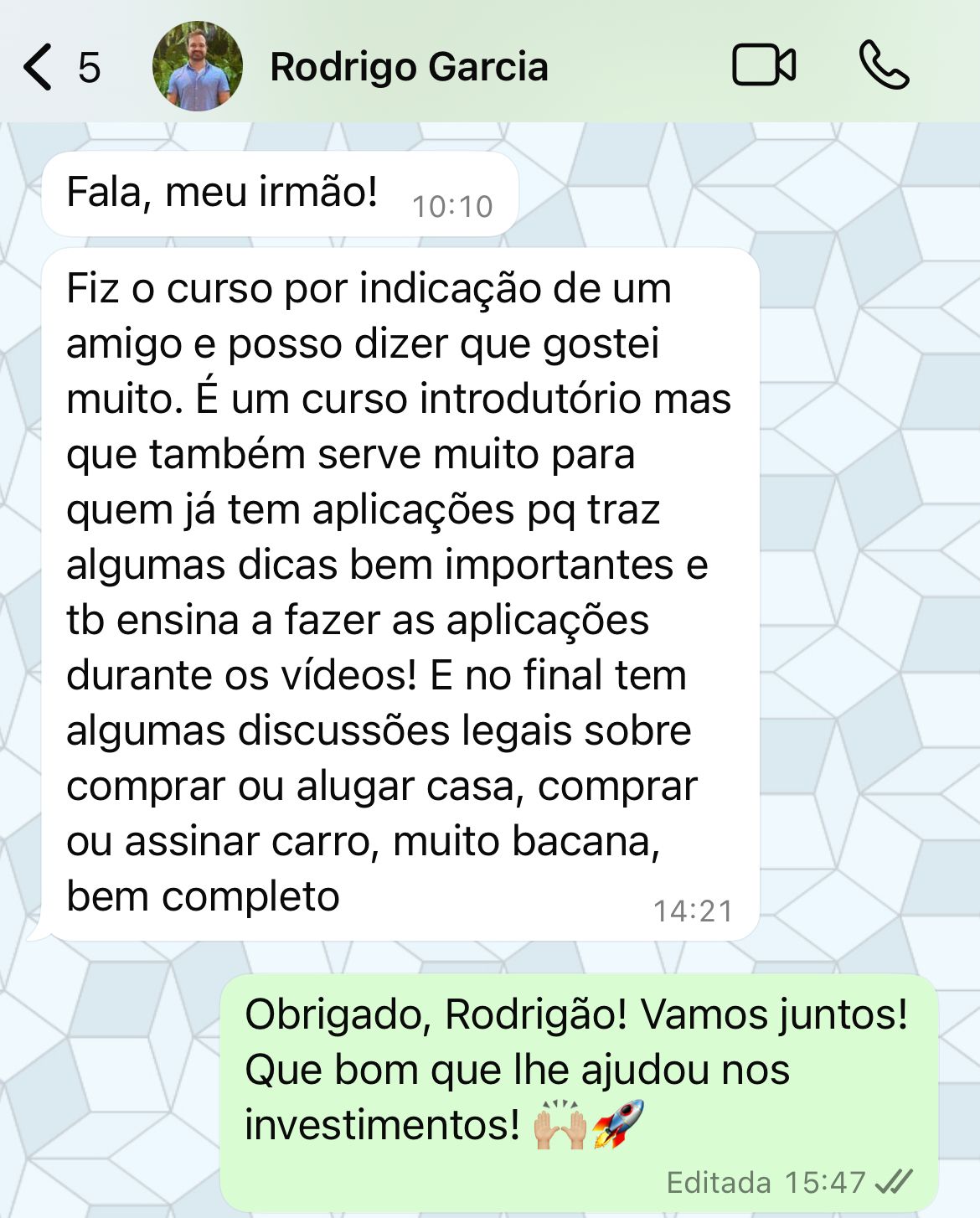Image resolution: width=980 pixels, height=1218 pixels.
Task: Open Rodrigo Garcia contact info
Action: [x=409, y=67]
